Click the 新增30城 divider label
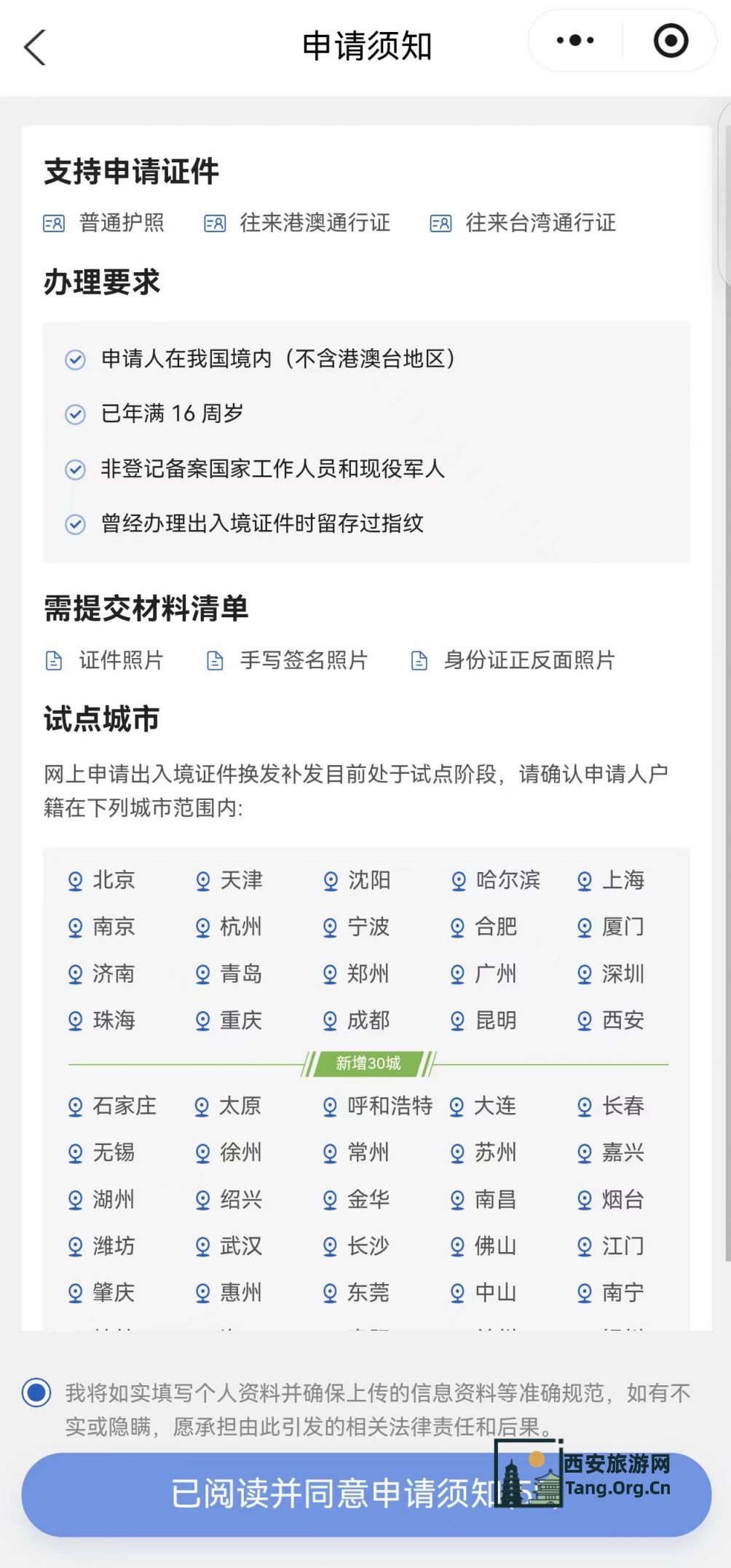 (x=365, y=1064)
